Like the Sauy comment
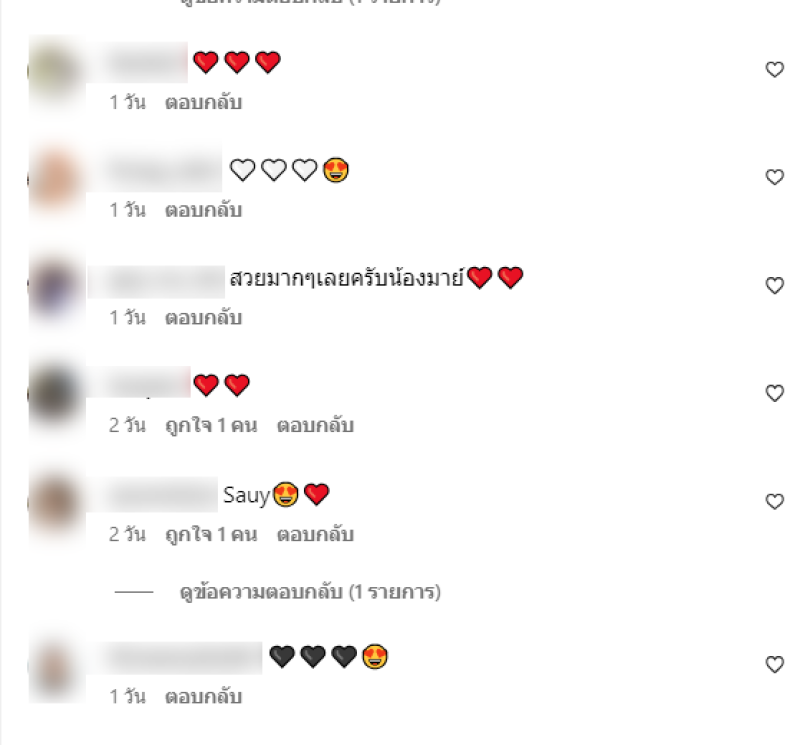 click(x=773, y=501)
